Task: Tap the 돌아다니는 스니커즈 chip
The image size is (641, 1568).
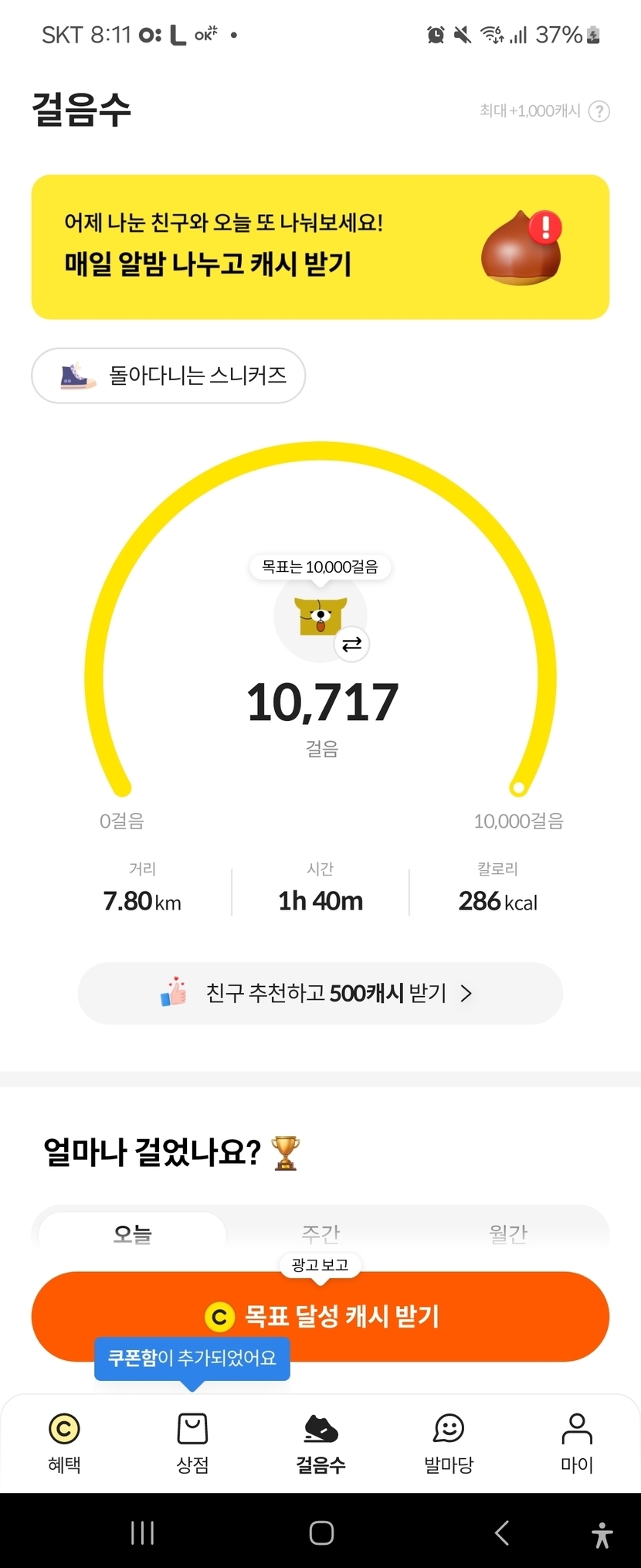Action: [x=168, y=376]
